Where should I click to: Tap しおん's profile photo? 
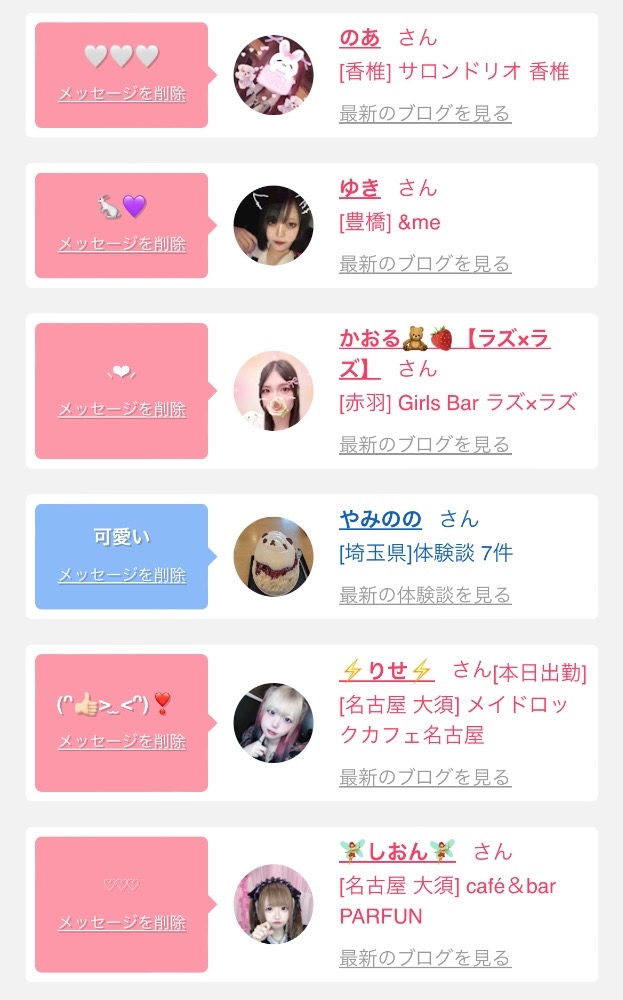(273, 904)
